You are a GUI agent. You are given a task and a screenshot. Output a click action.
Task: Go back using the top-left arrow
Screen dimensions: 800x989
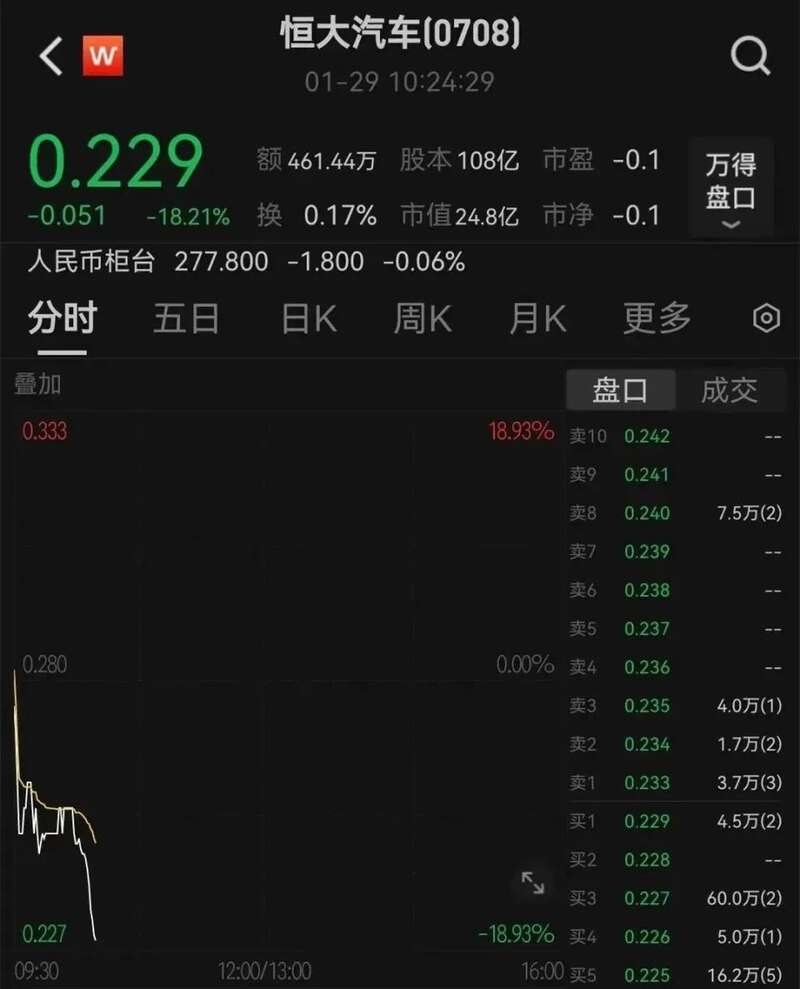[50, 57]
